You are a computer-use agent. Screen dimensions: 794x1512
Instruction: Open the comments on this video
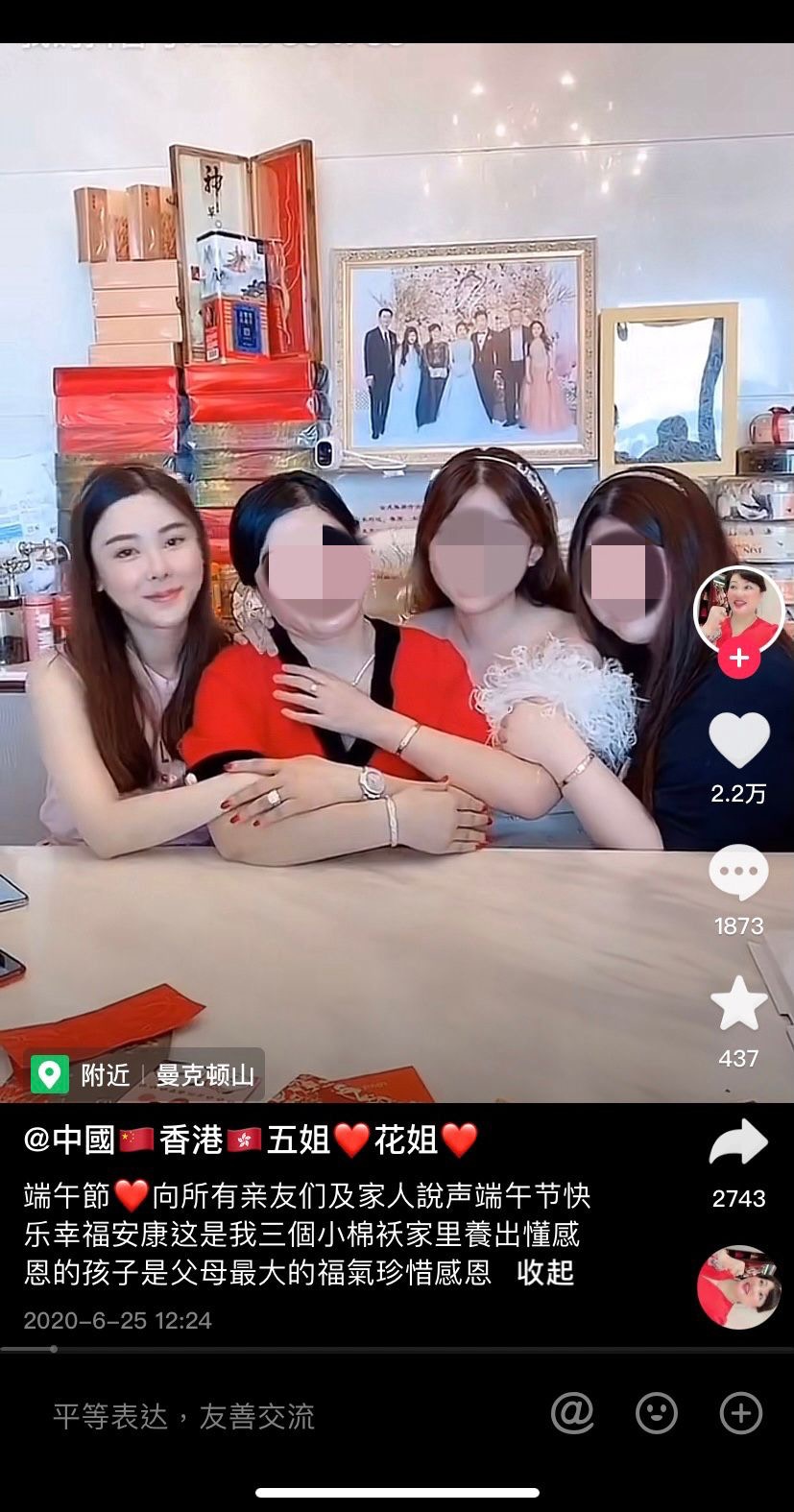(x=738, y=872)
